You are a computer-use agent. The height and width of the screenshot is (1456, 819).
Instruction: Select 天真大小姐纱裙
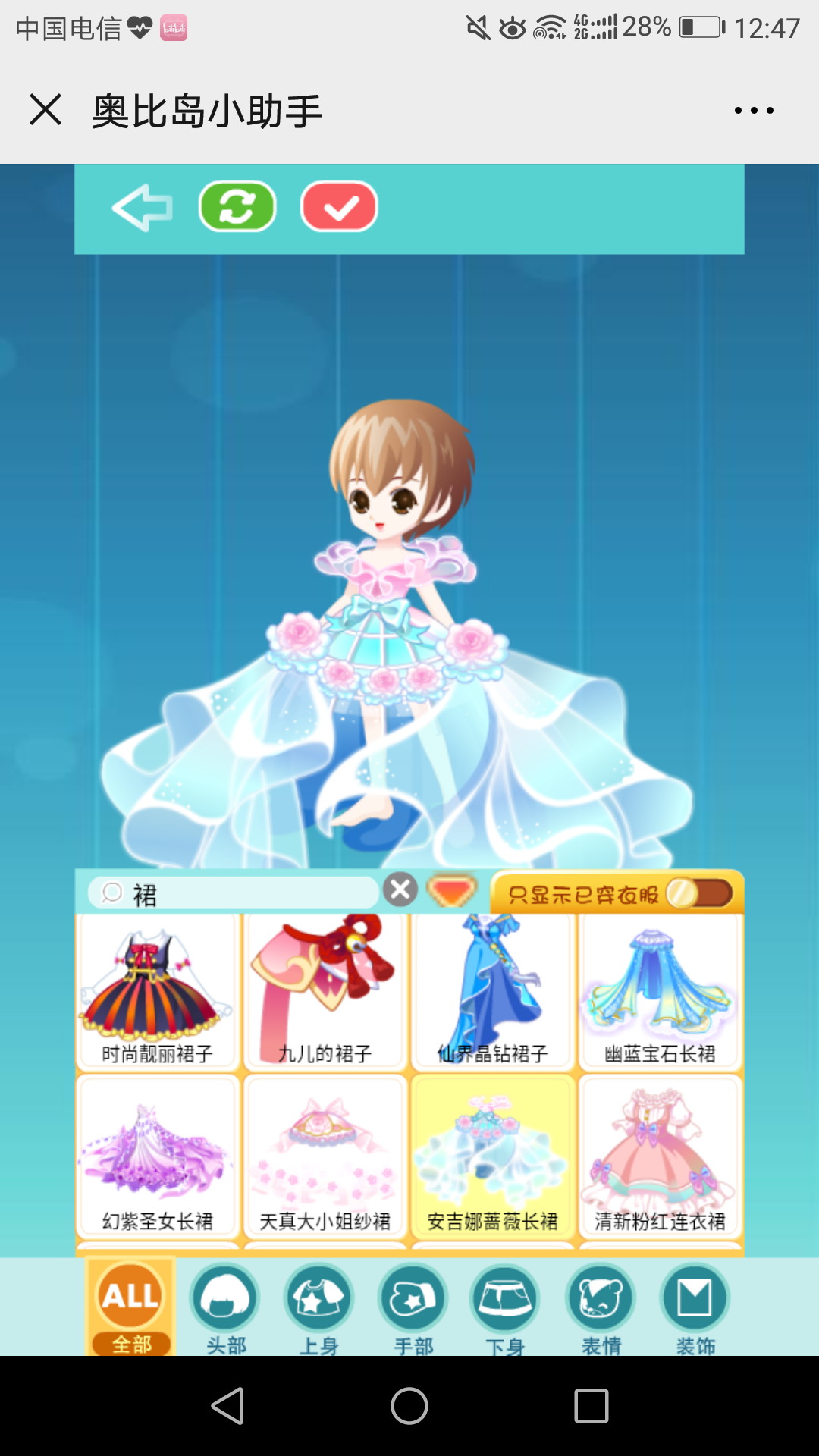coord(325,1156)
